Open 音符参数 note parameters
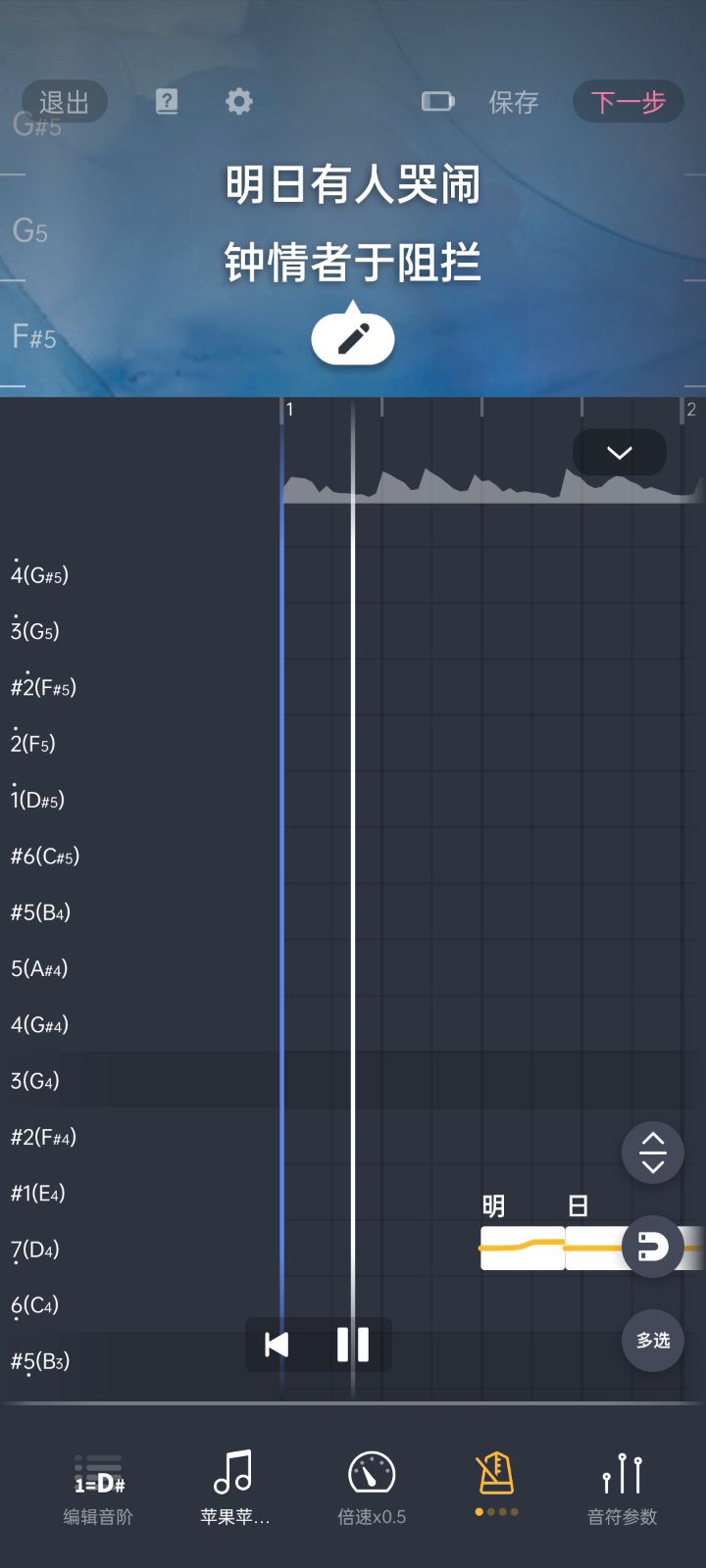Screen dimensions: 706x1568 (x=623, y=1490)
